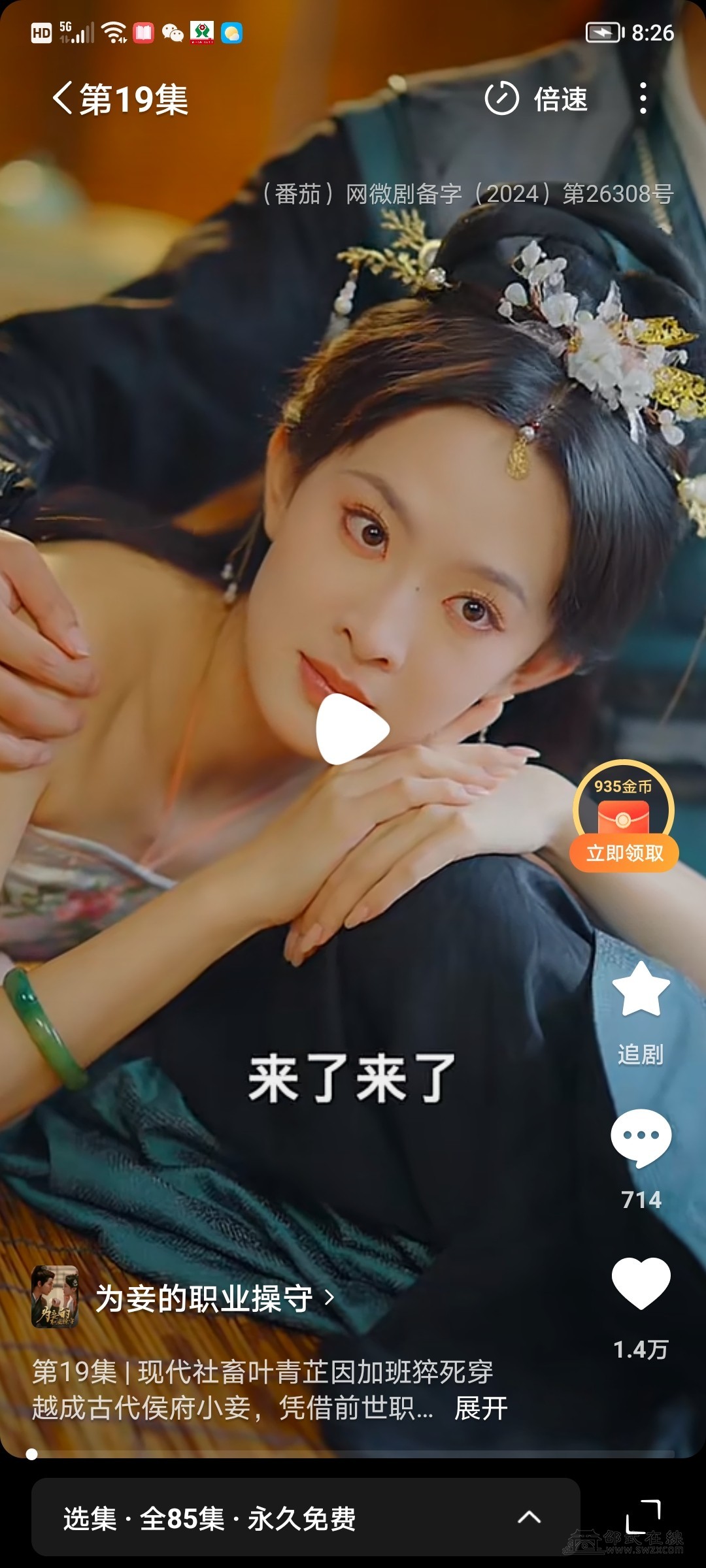Open the drama page 为妾的职业操守
Screen dimensions: 706x1568
click(204, 1298)
